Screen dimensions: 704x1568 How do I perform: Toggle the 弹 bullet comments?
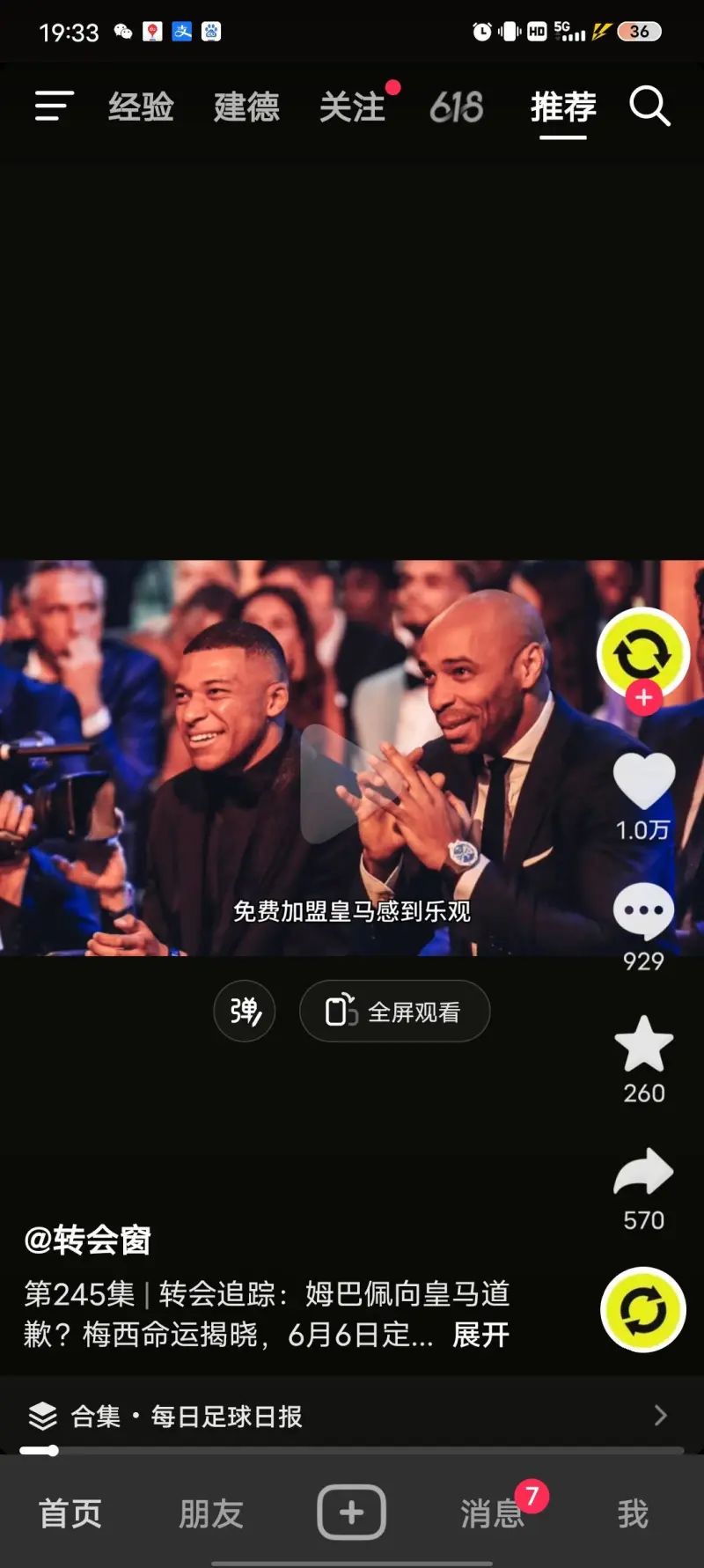[x=245, y=1011]
